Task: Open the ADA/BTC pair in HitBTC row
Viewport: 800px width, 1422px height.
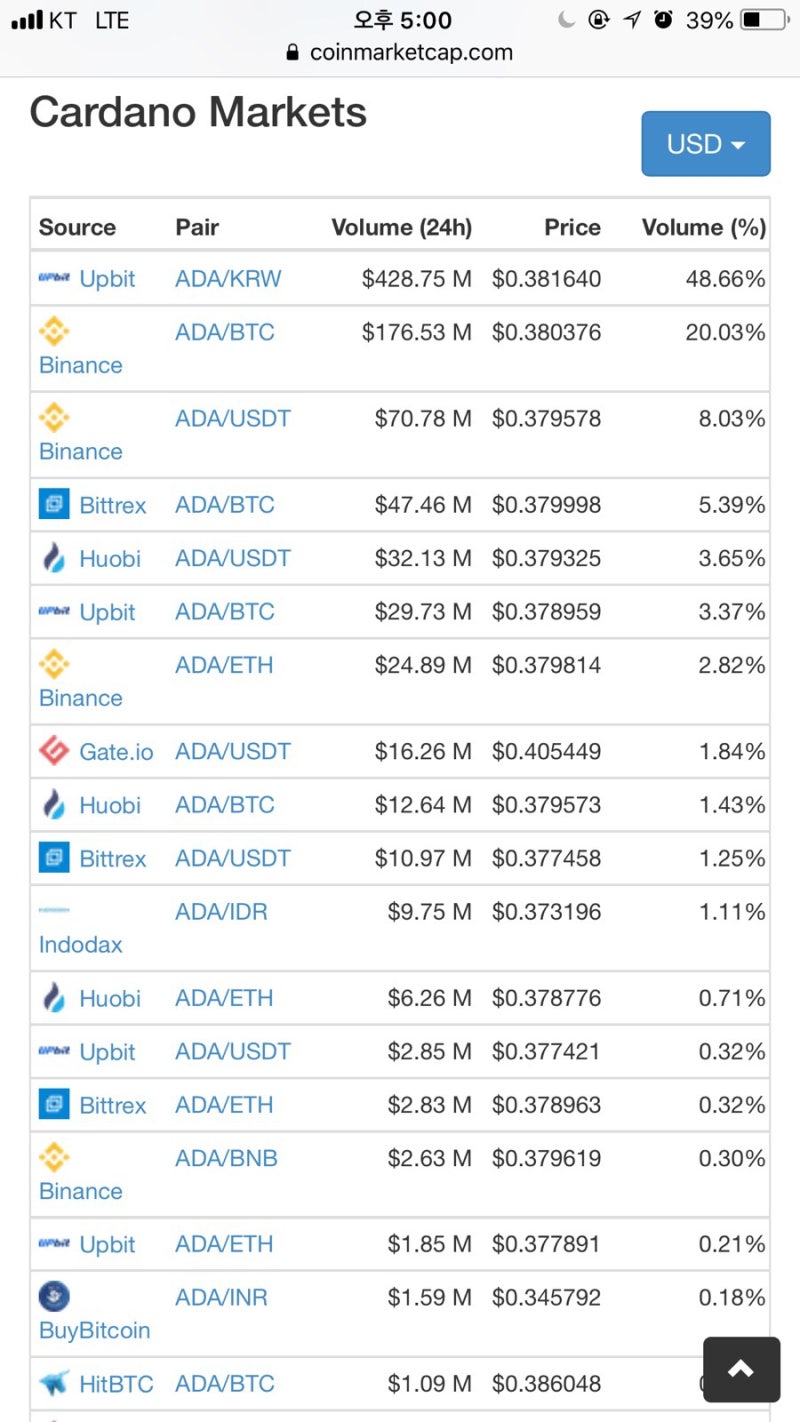Action: coord(224,1384)
